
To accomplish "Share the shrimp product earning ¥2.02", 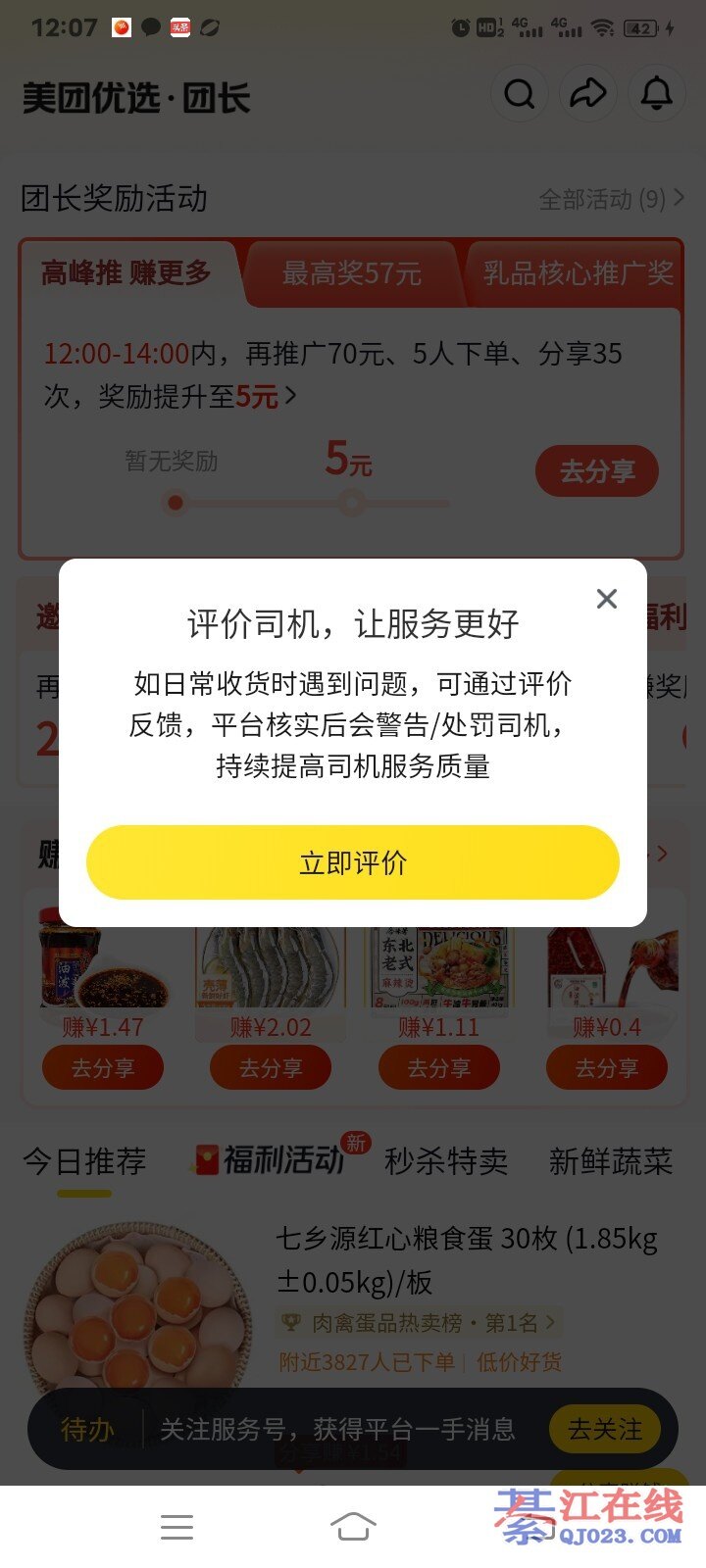I will tap(271, 1067).
